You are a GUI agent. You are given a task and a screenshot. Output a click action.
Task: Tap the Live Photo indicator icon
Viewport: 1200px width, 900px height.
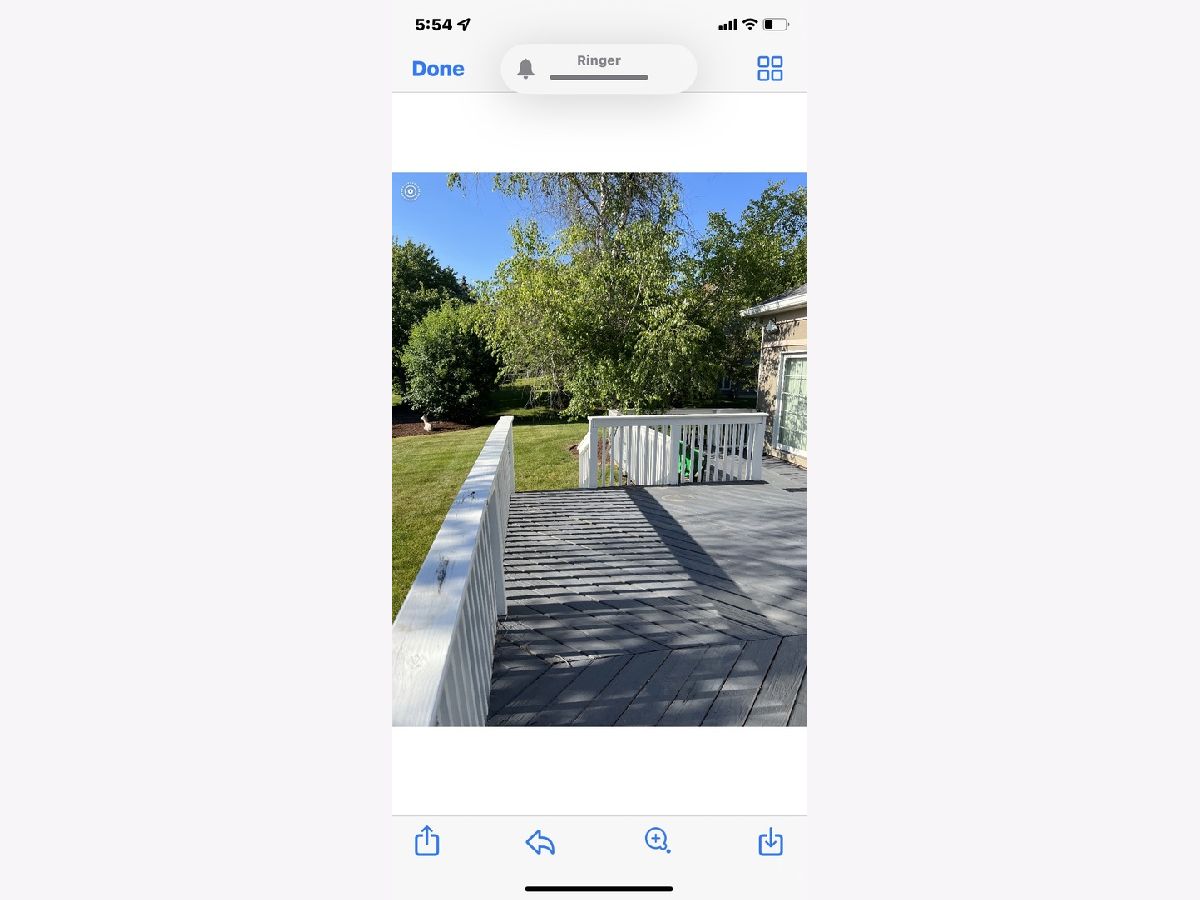[410, 191]
